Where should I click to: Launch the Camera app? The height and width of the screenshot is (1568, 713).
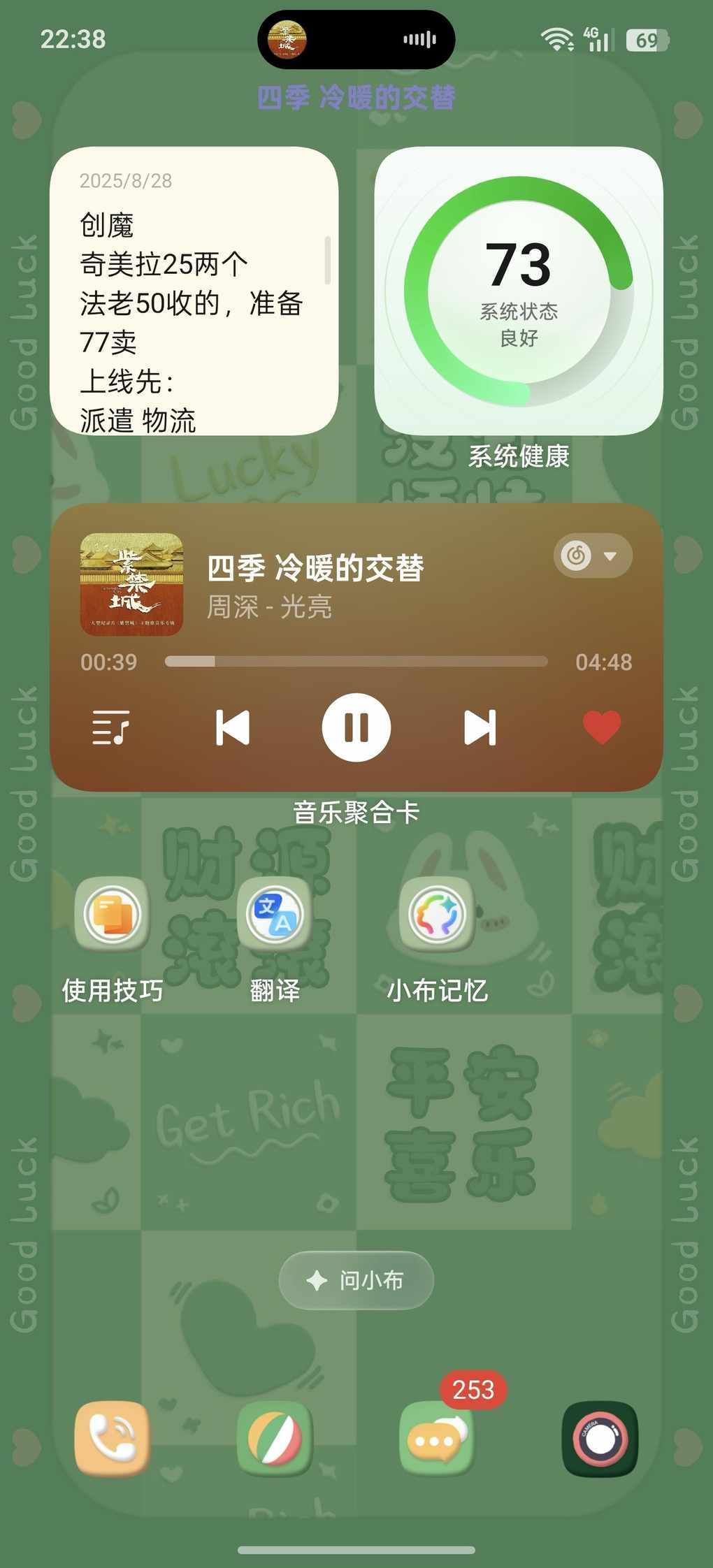point(600,1439)
